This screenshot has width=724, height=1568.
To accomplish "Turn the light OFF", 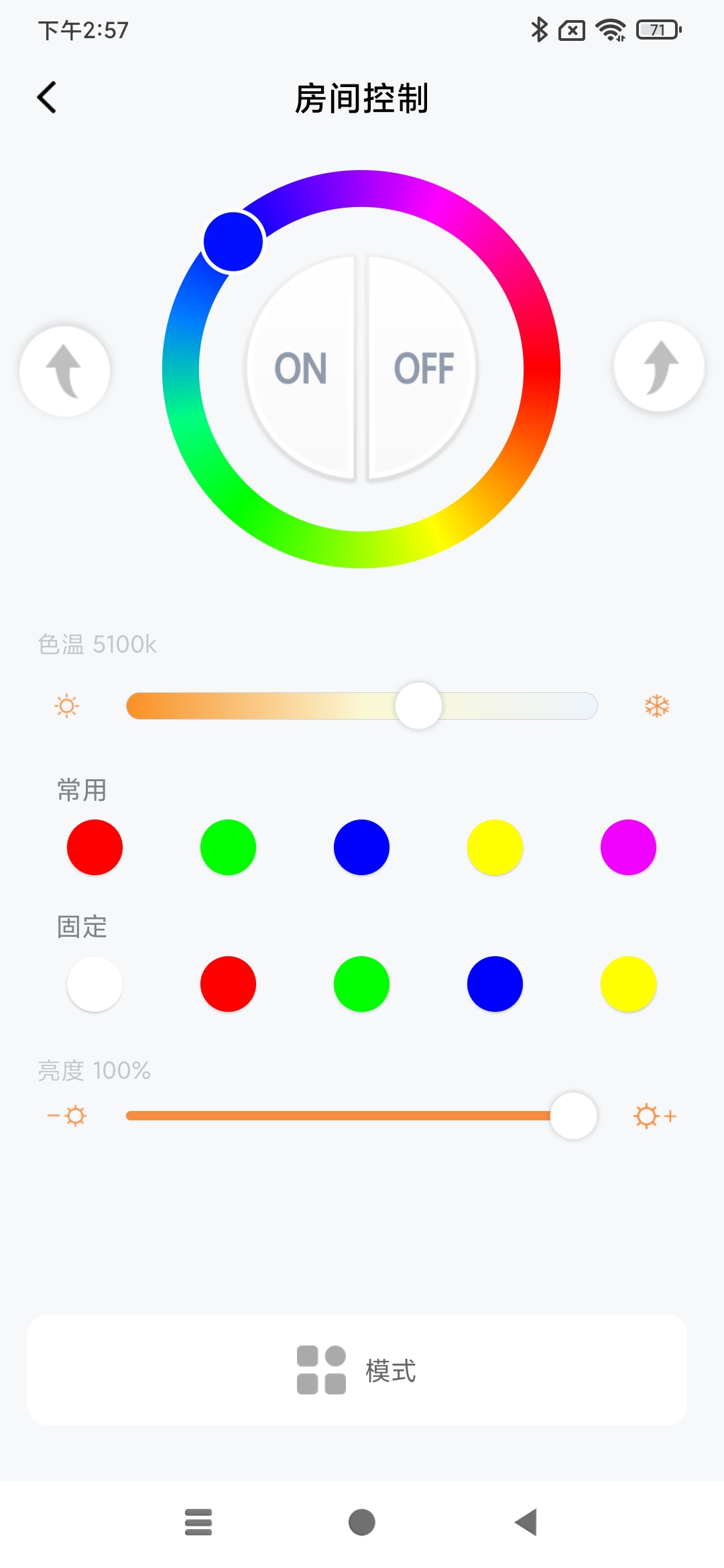I will [424, 367].
